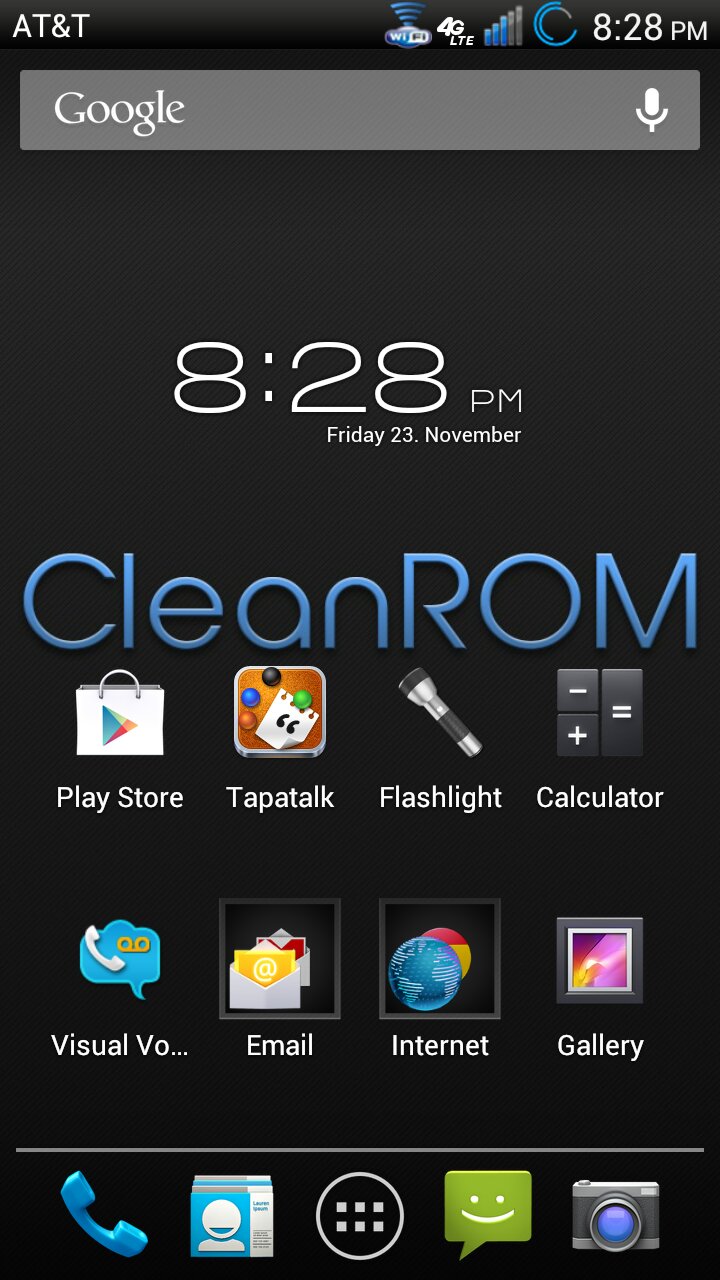Open the phone dialer in the dock
Image resolution: width=720 pixels, height=1280 pixels.
coord(103,1215)
